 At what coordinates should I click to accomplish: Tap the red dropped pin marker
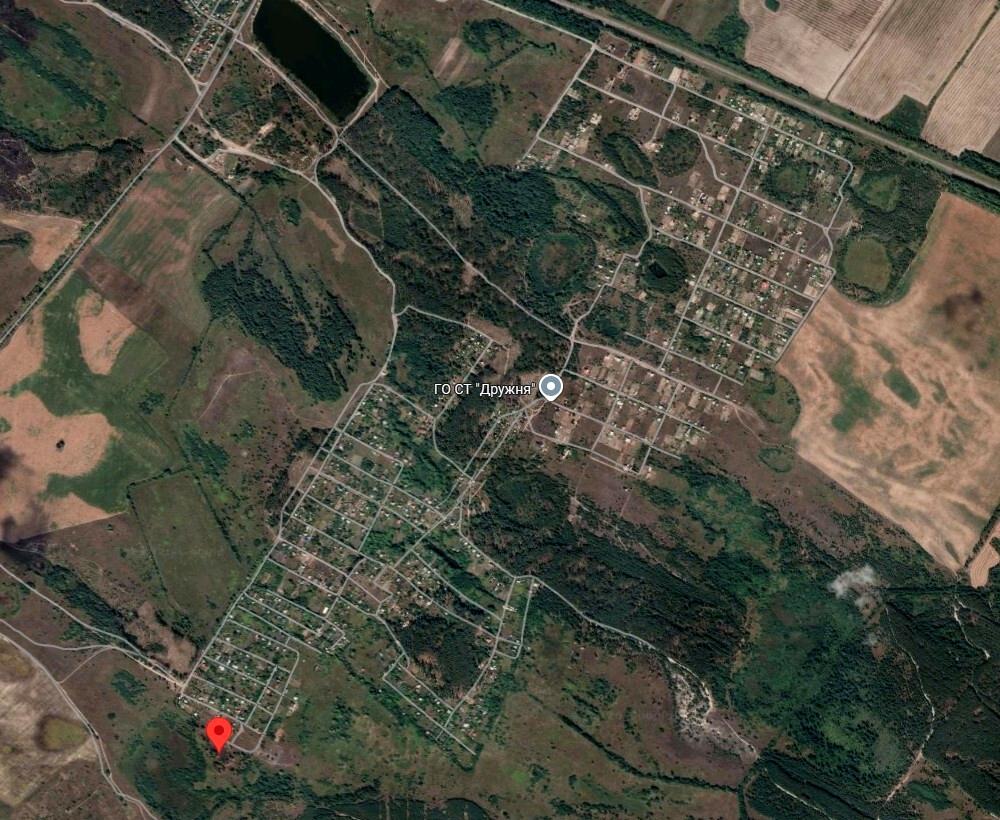point(218,733)
